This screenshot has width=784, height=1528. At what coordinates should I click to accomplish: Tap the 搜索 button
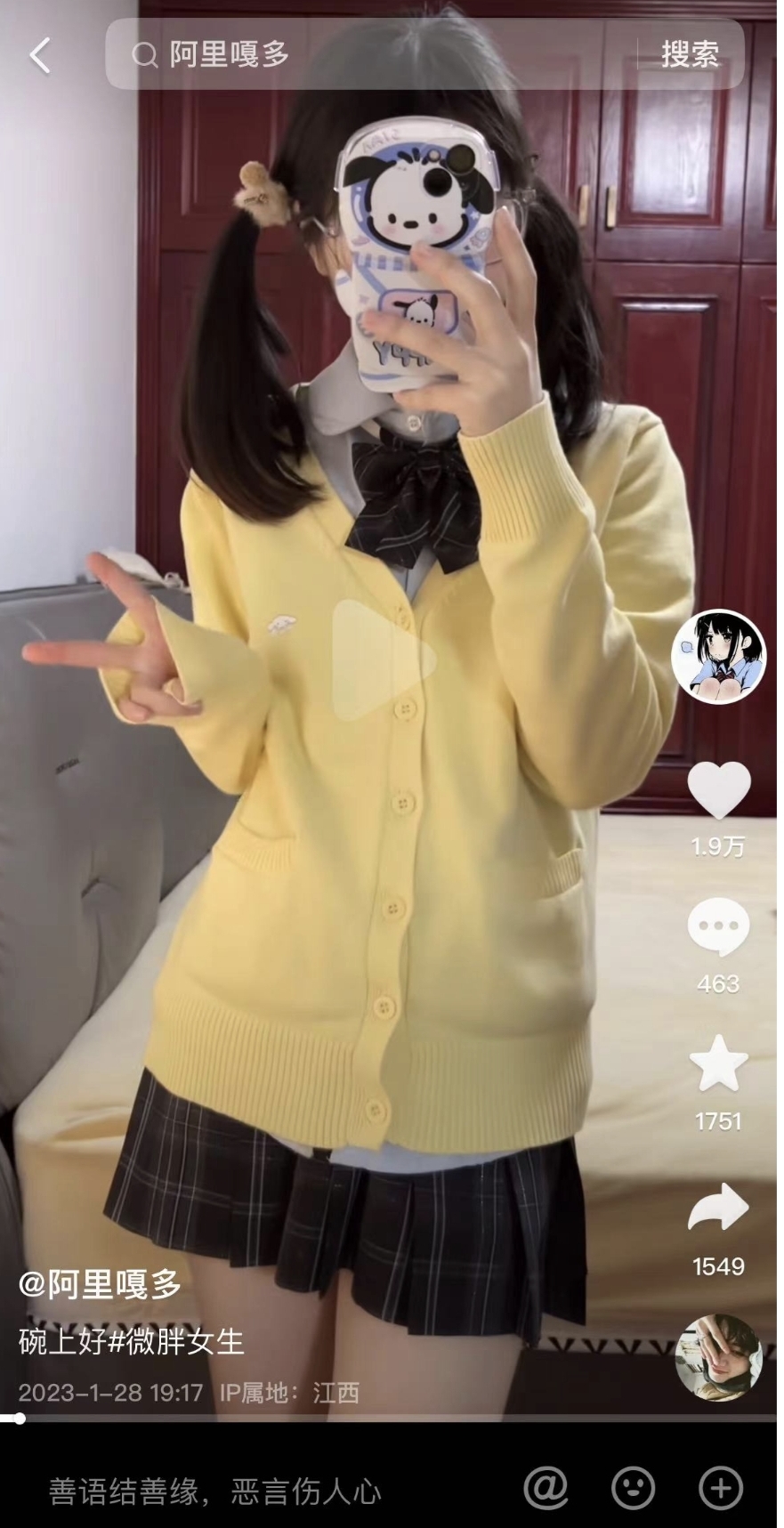click(x=689, y=55)
